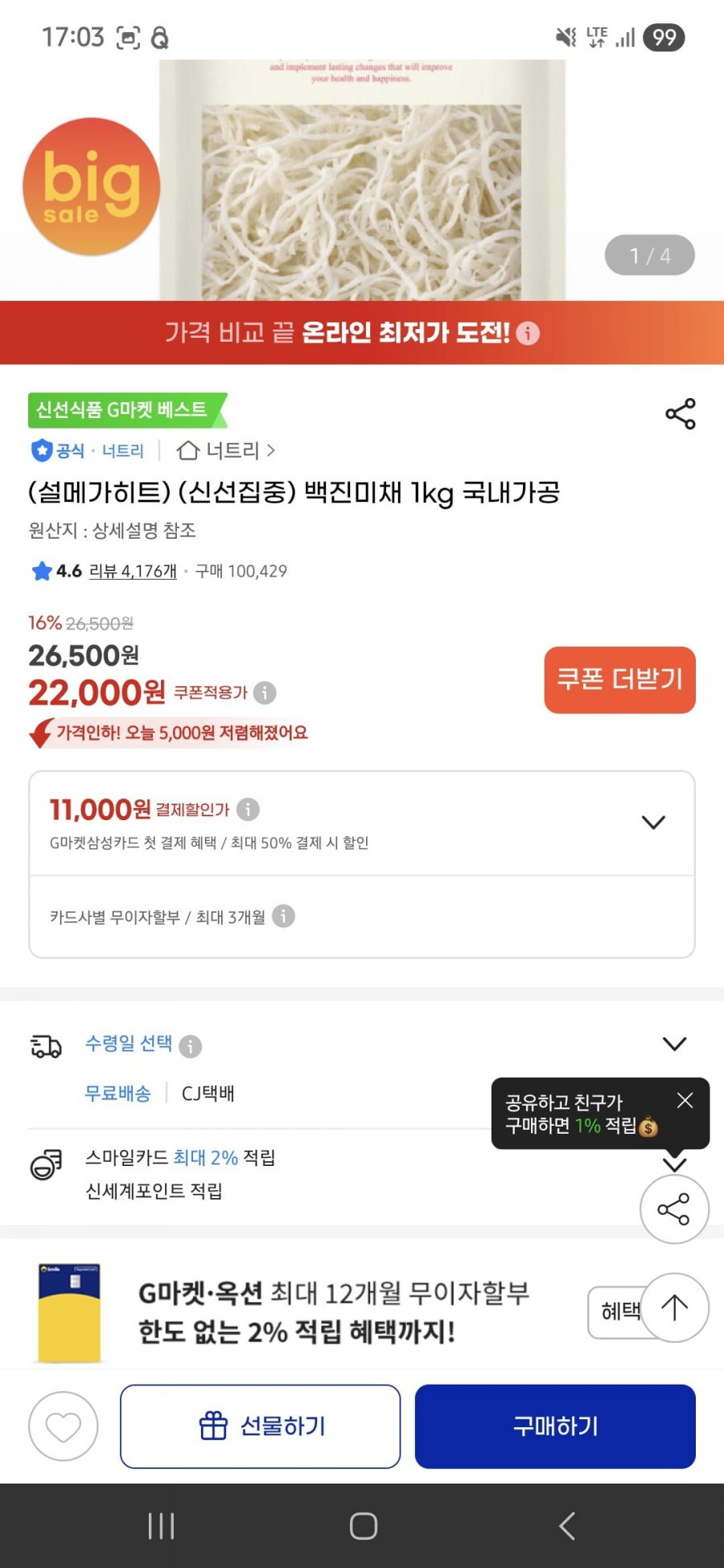Expand the 11,000원 결제할인가 details
This screenshot has height=1568, width=724.
tap(653, 823)
